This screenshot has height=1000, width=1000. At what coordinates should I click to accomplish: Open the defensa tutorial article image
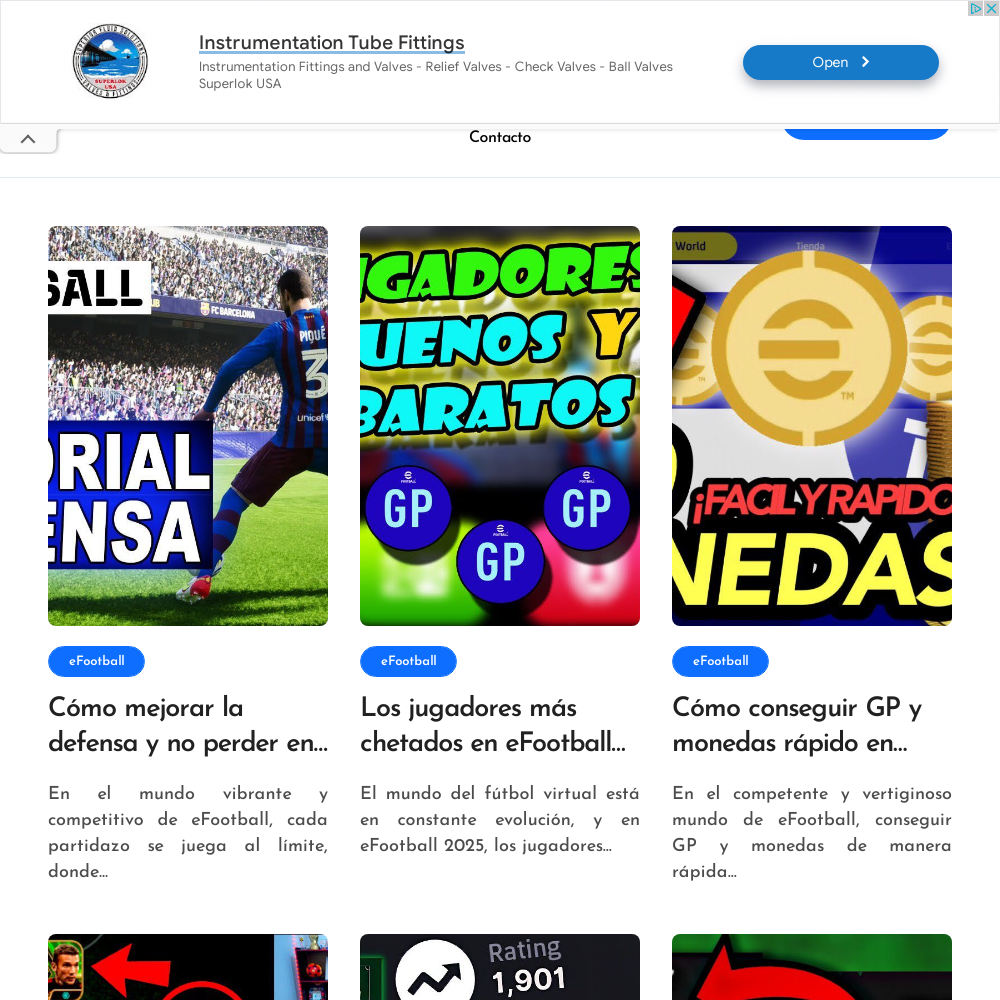pos(188,425)
